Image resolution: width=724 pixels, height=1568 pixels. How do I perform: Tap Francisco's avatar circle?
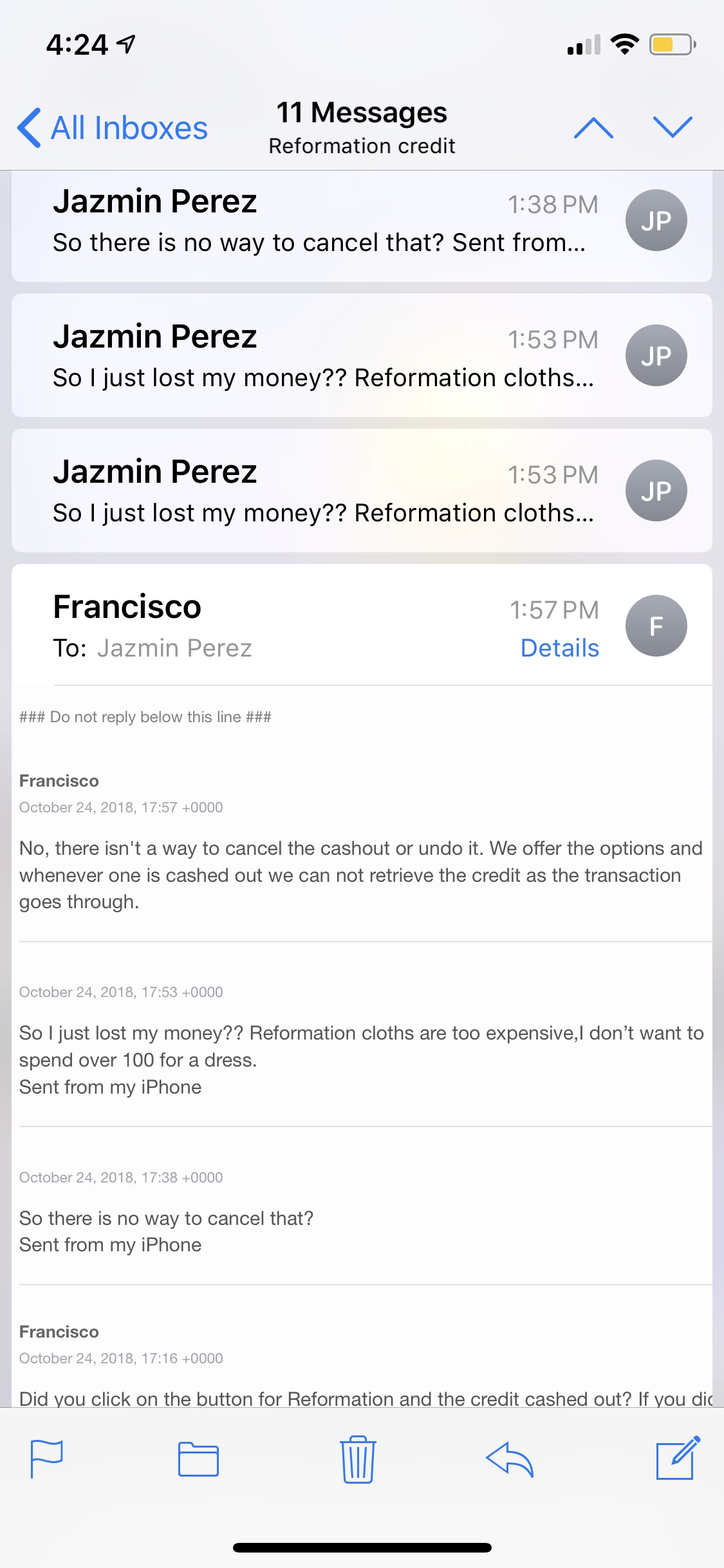(656, 626)
